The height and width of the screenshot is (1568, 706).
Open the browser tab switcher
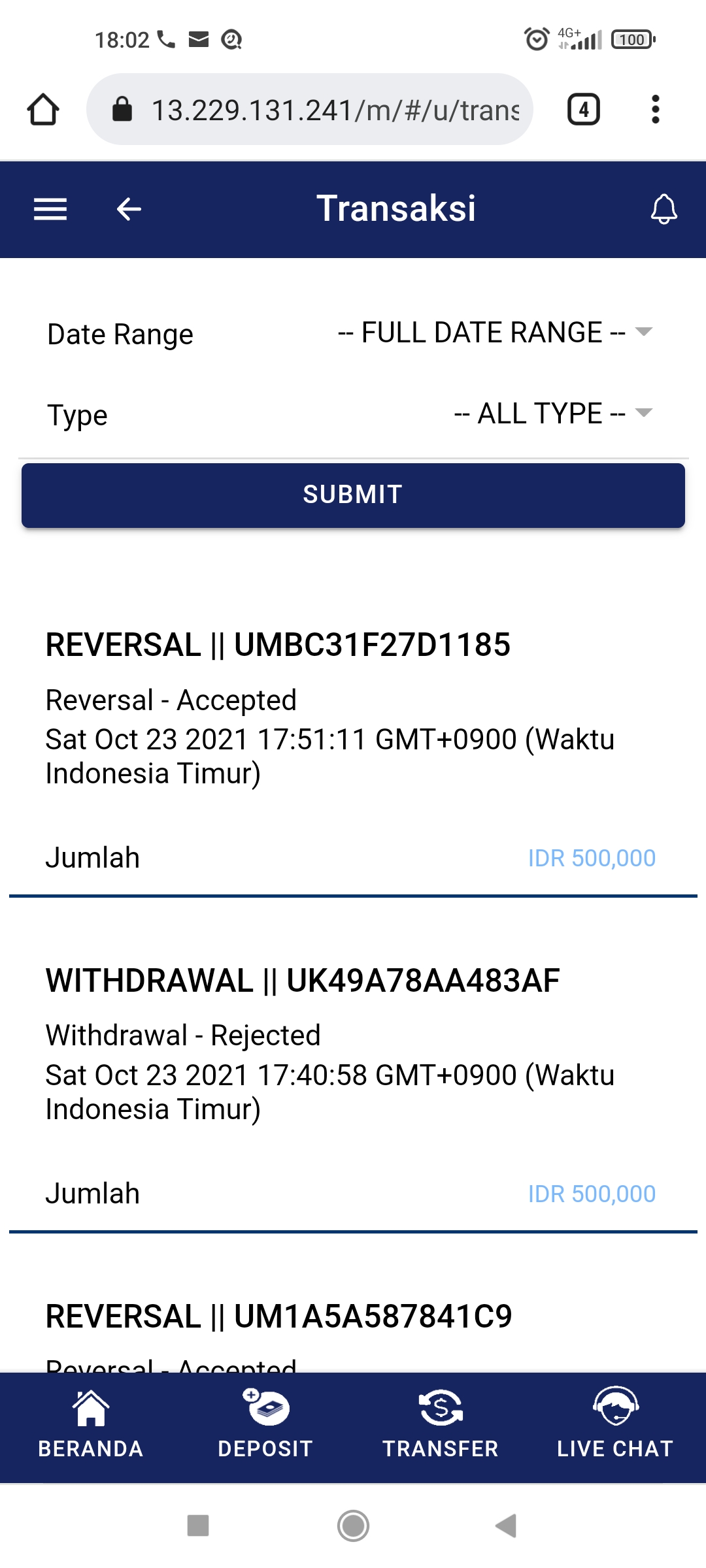tap(583, 109)
